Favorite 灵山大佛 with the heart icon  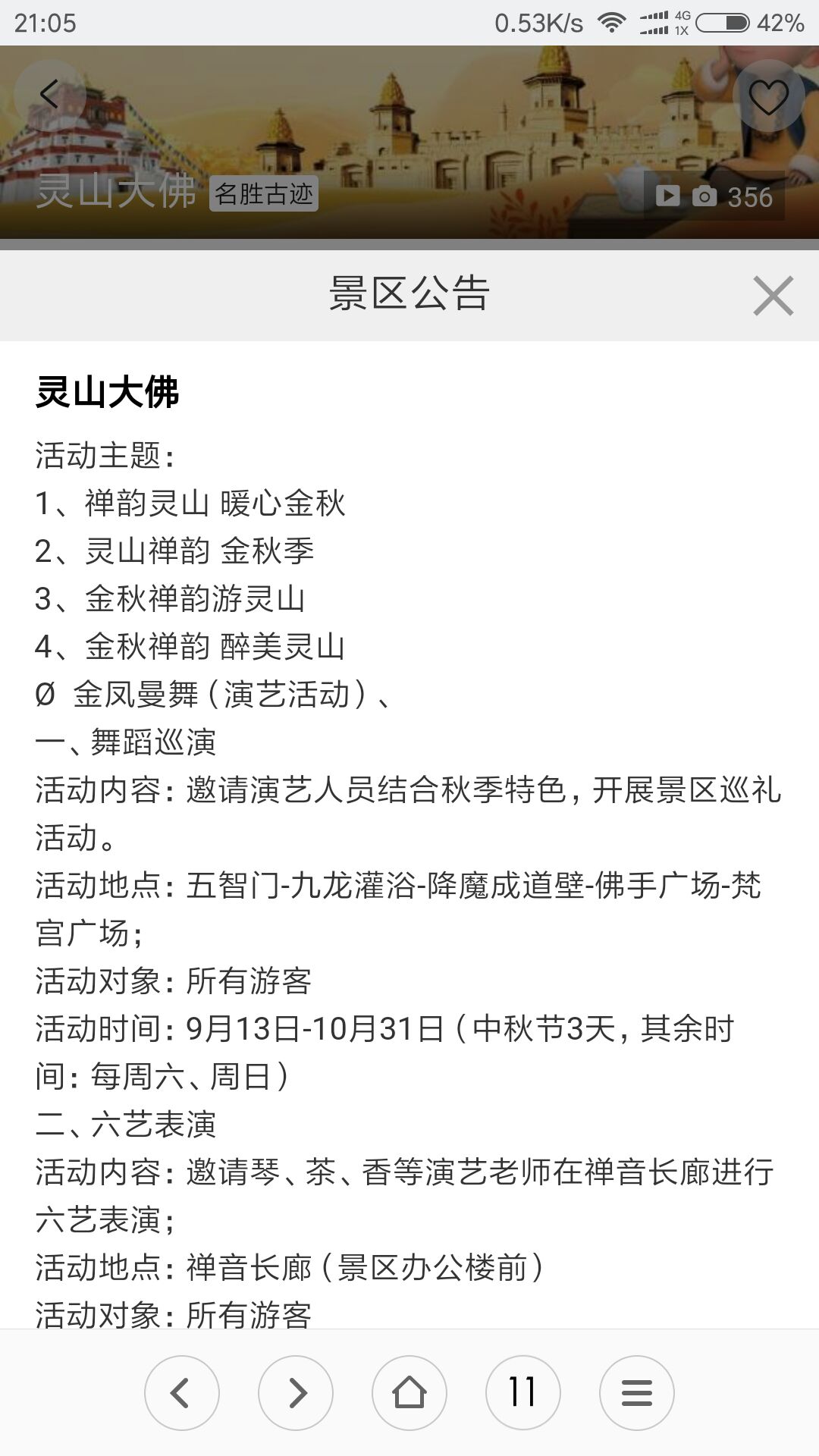769,96
